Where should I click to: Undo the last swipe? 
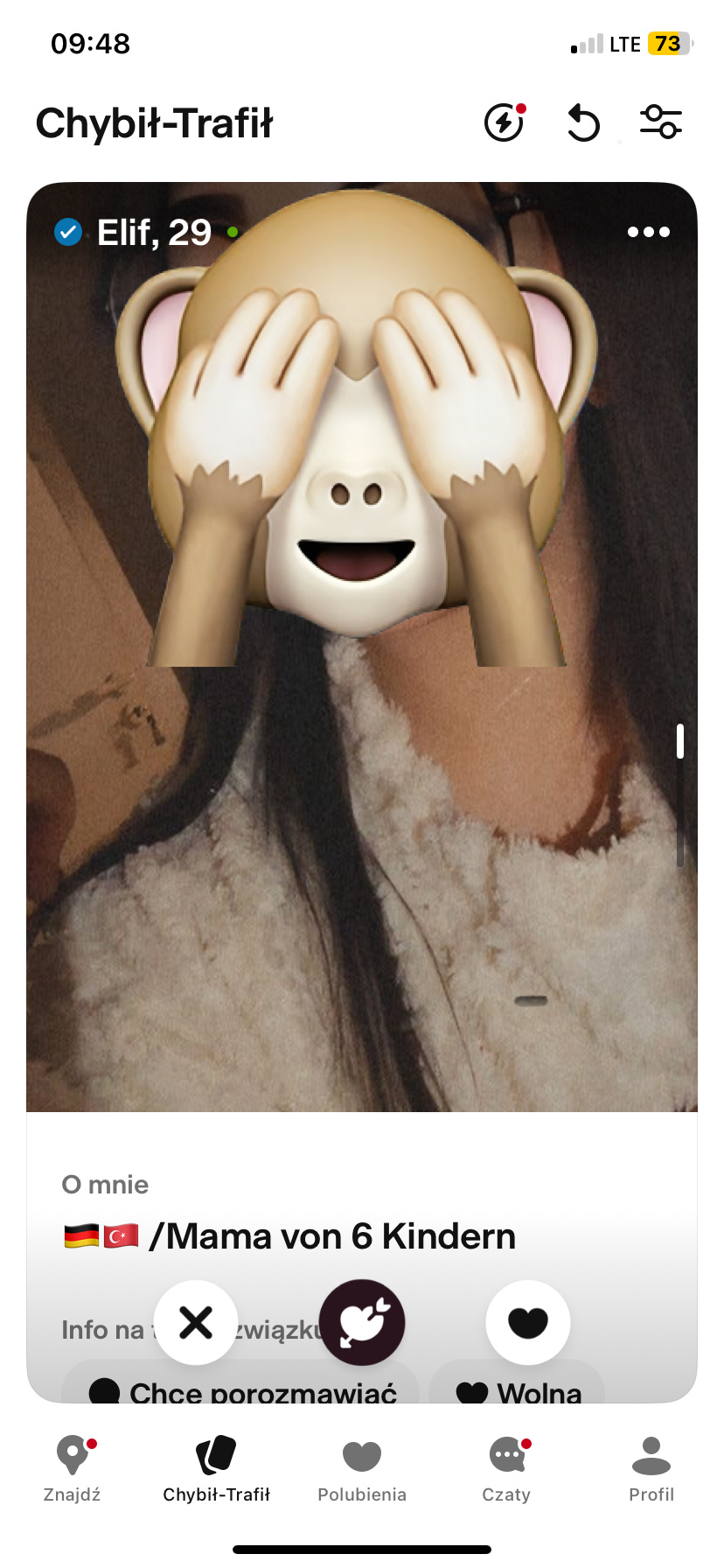(583, 122)
